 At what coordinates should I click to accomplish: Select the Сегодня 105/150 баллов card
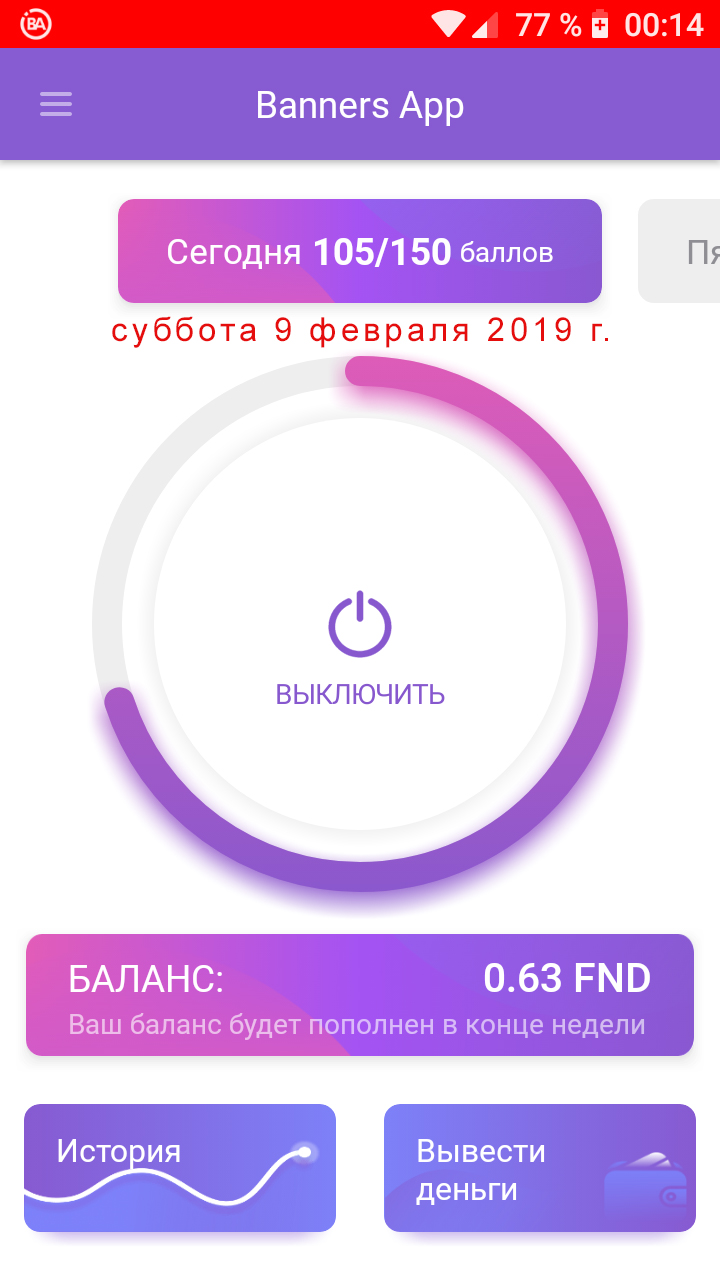click(360, 251)
